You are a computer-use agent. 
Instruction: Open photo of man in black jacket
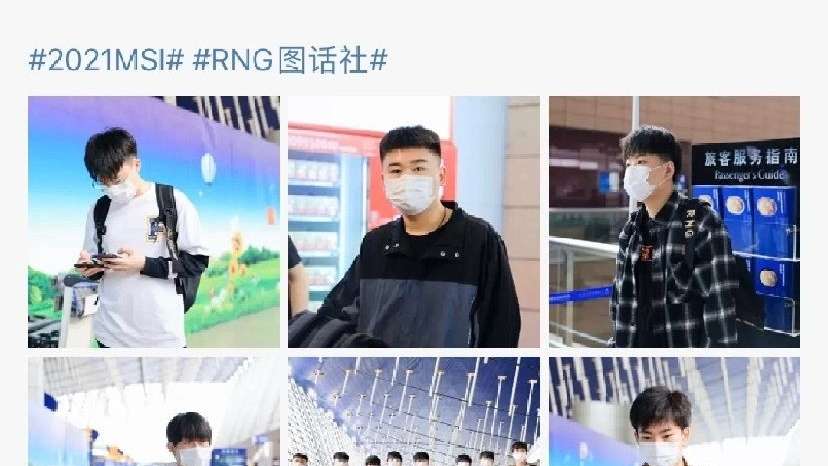coord(414,222)
